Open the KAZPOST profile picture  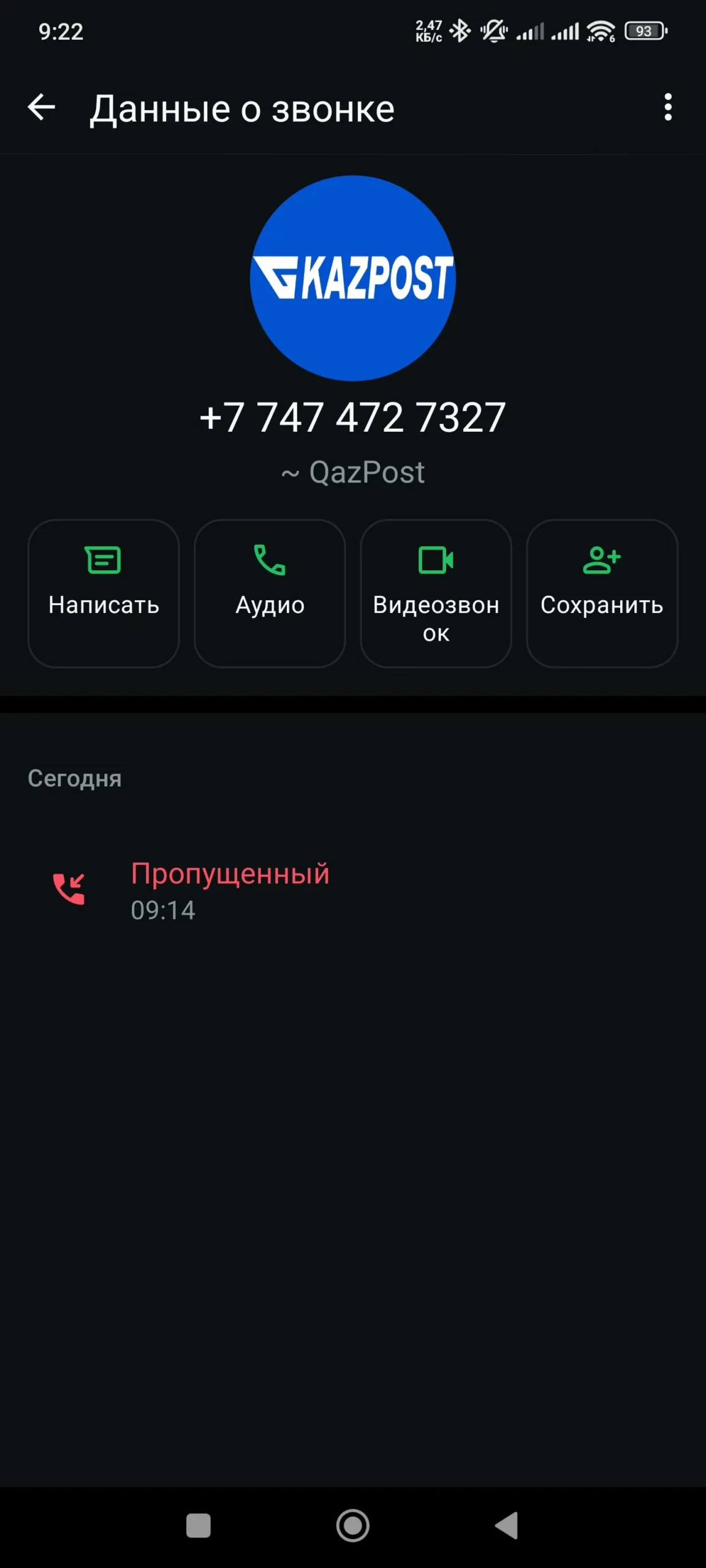click(x=352, y=278)
